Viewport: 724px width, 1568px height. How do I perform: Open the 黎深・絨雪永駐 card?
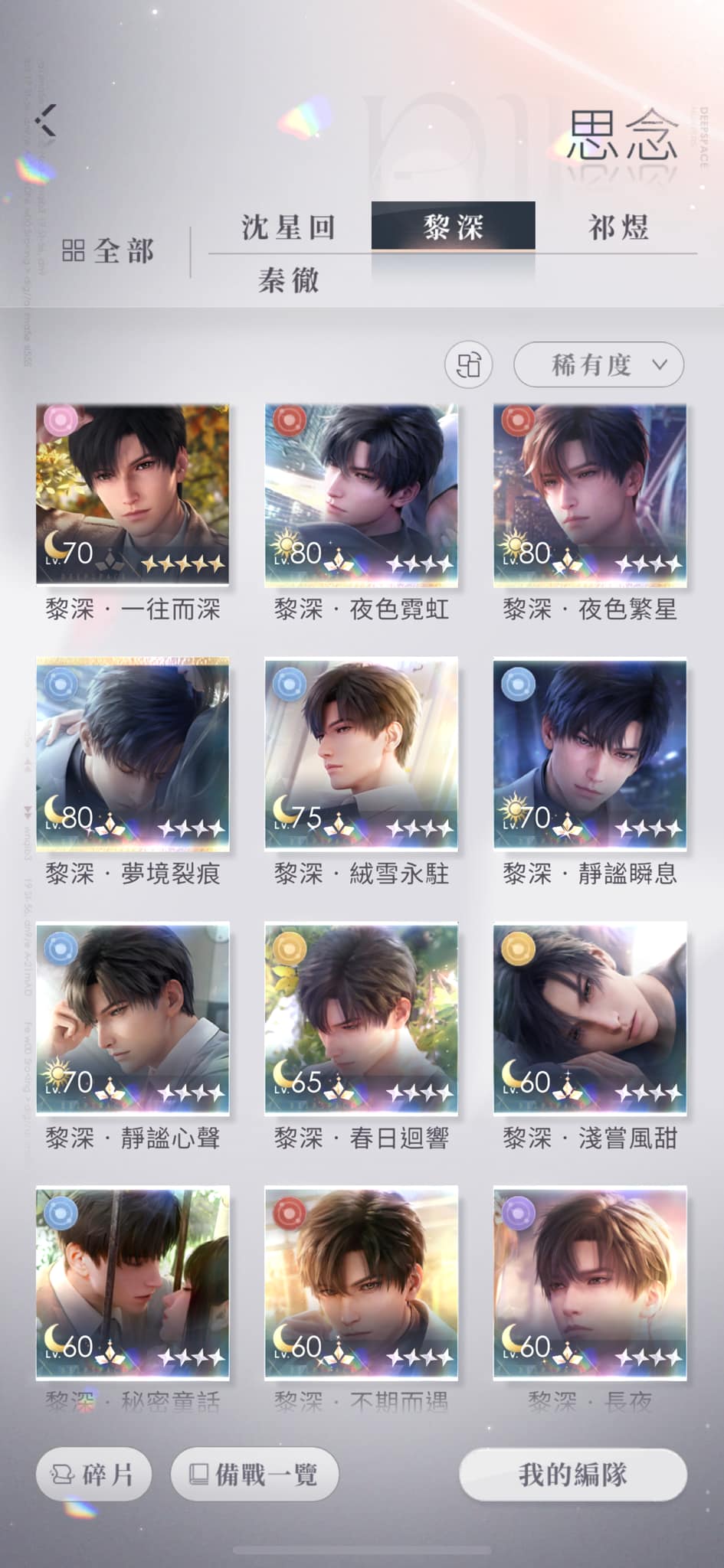pyautogui.click(x=361, y=754)
